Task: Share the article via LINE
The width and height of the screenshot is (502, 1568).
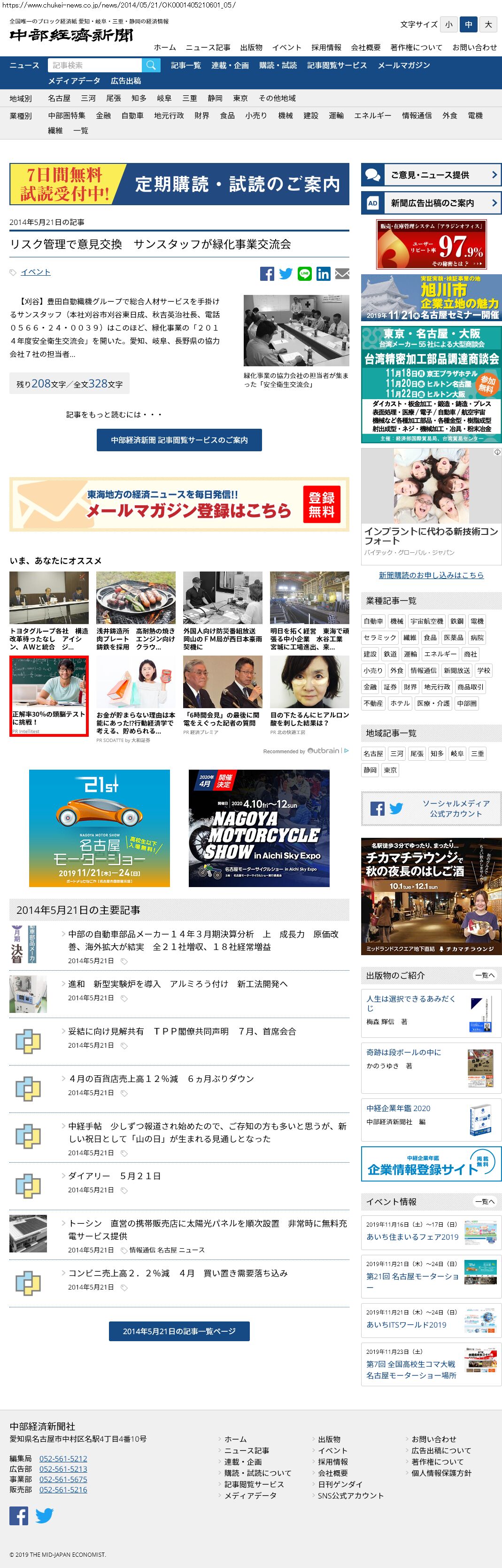Action: (x=304, y=274)
